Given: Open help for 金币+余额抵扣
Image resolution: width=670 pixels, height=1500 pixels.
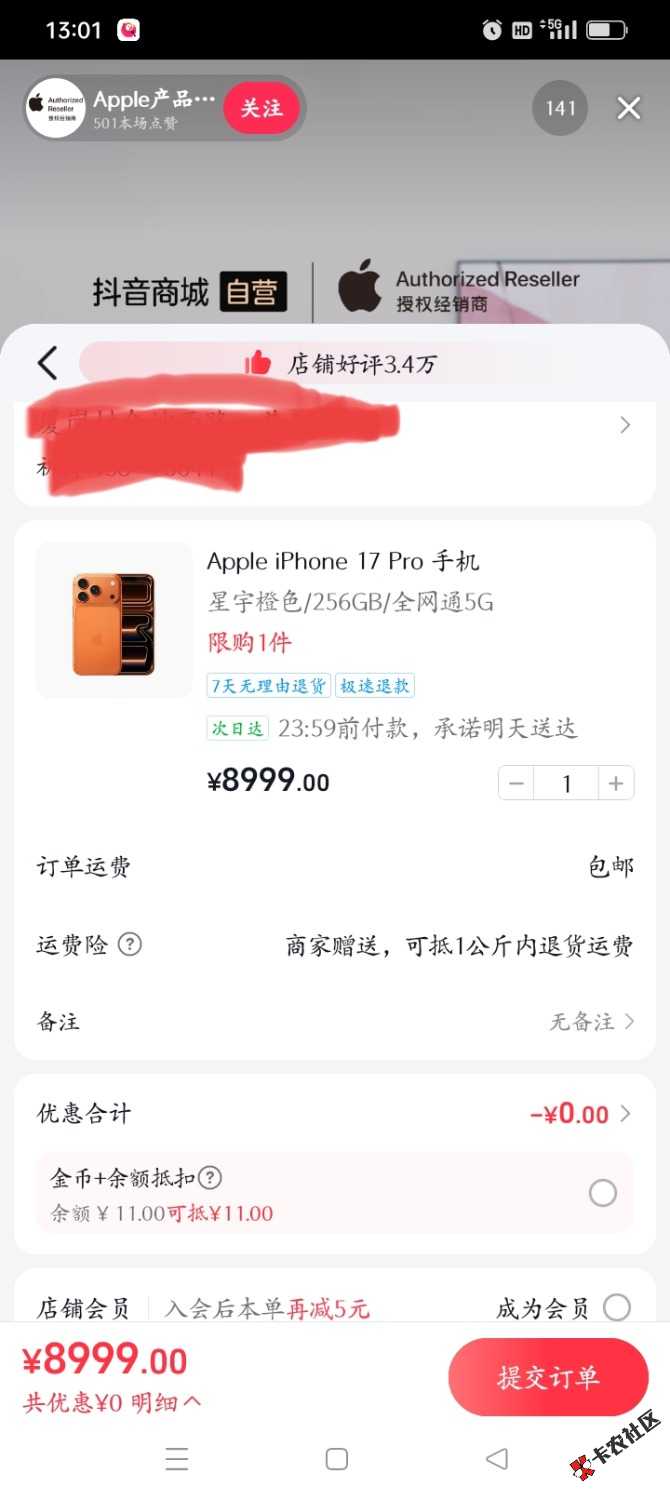Looking at the screenshot, I should (211, 1178).
